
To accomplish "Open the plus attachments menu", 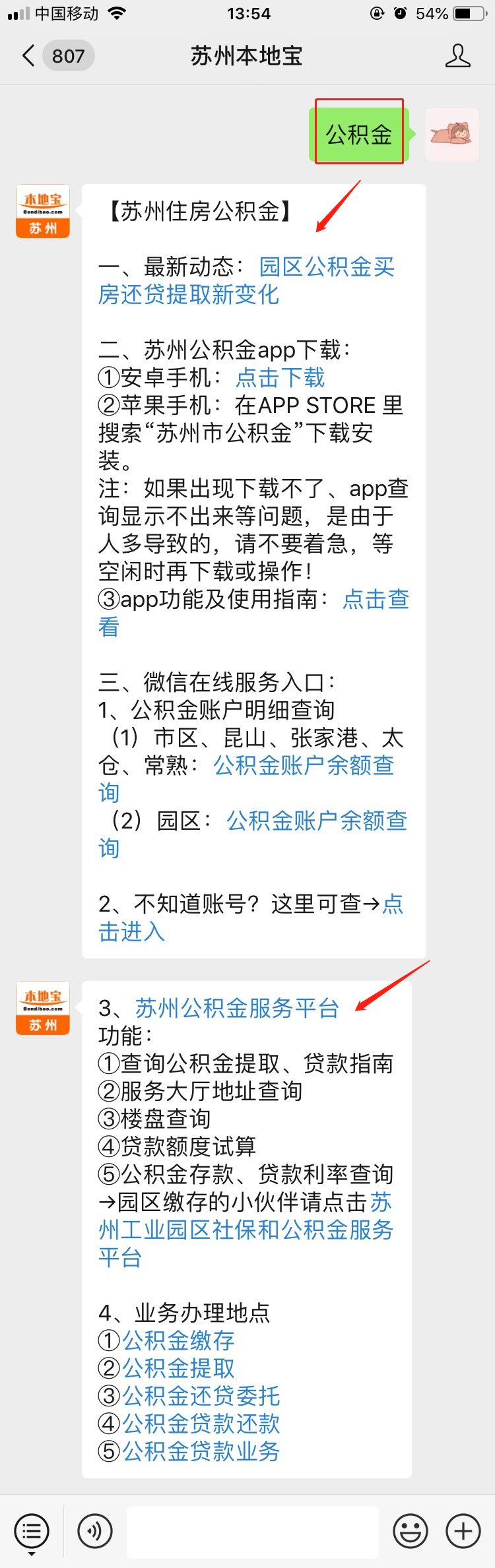I will point(463,1531).
